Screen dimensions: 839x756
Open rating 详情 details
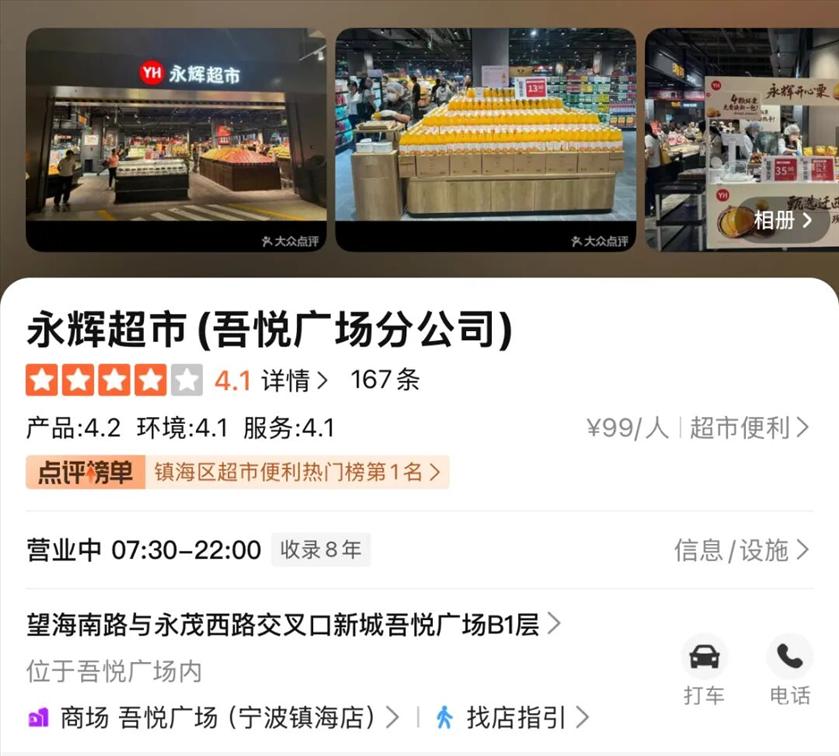294,380
